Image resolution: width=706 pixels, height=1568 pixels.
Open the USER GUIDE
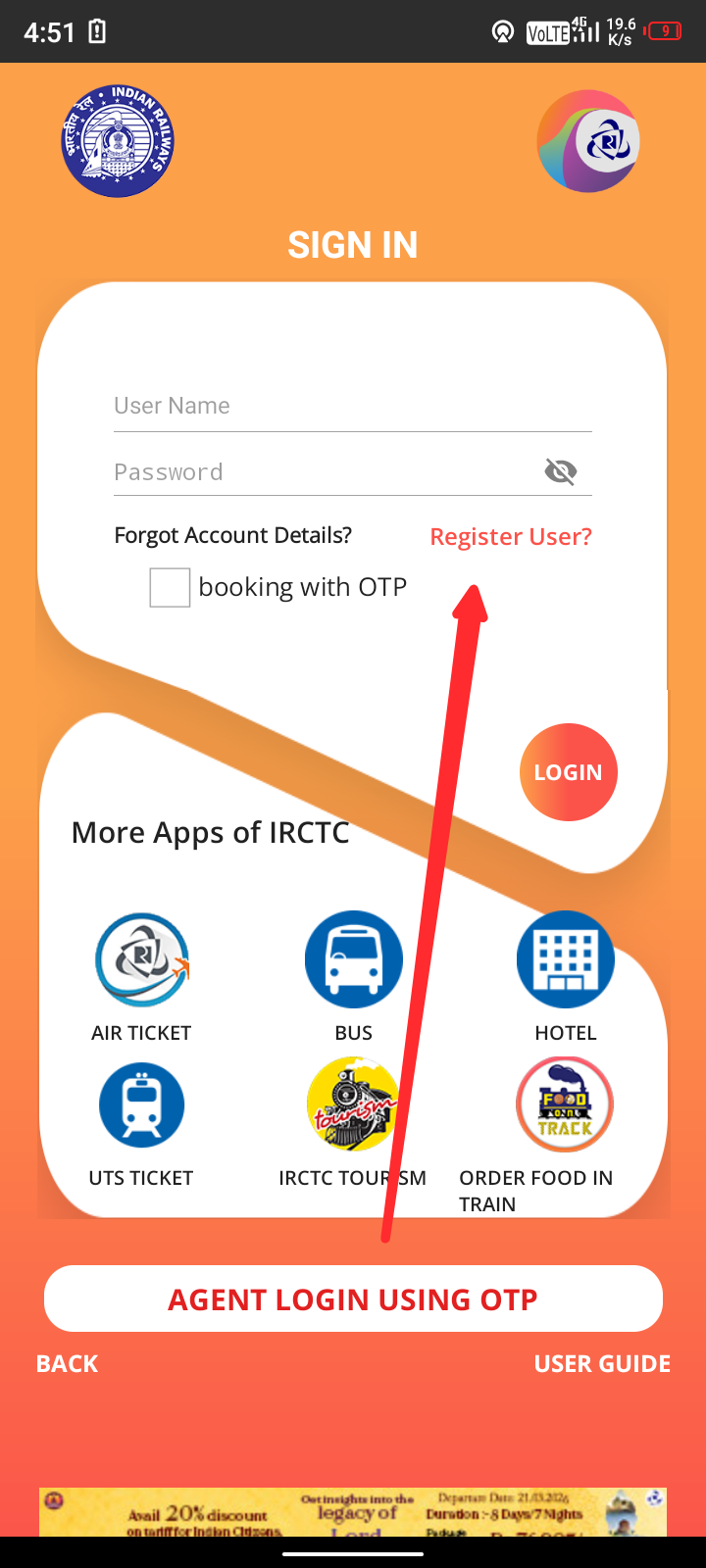[601, 1362]
